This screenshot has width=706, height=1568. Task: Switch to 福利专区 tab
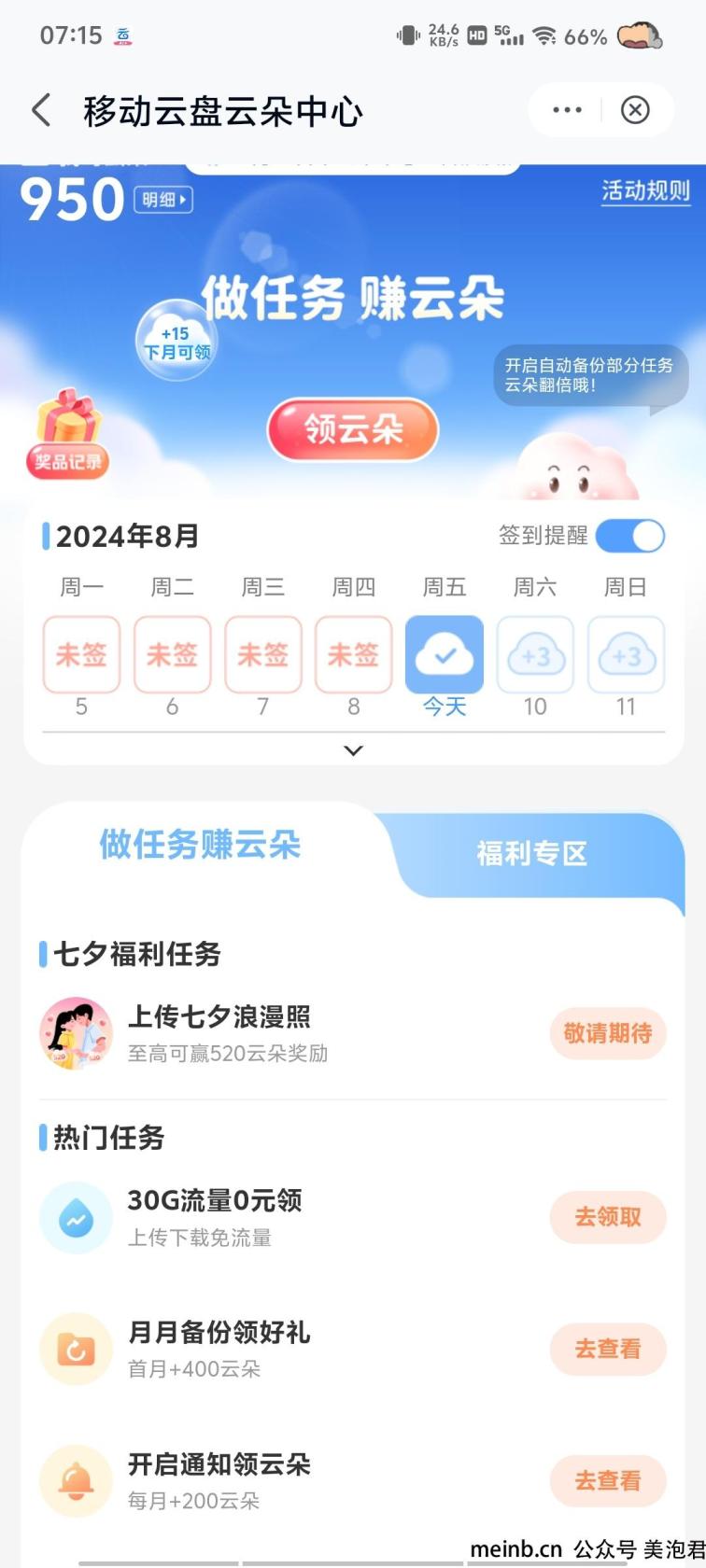(x=531, y=853)
